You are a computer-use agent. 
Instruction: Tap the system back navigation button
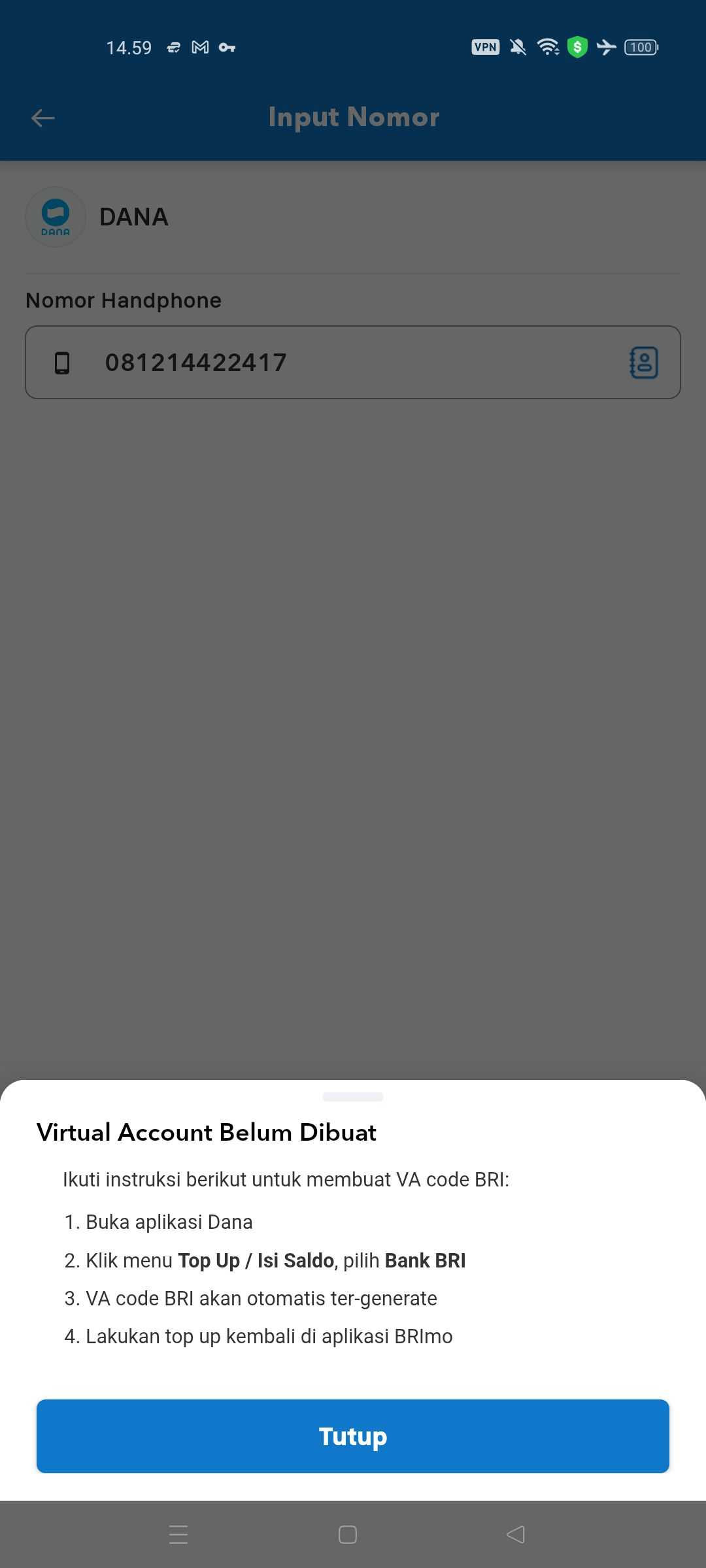tap(516, 1535)
